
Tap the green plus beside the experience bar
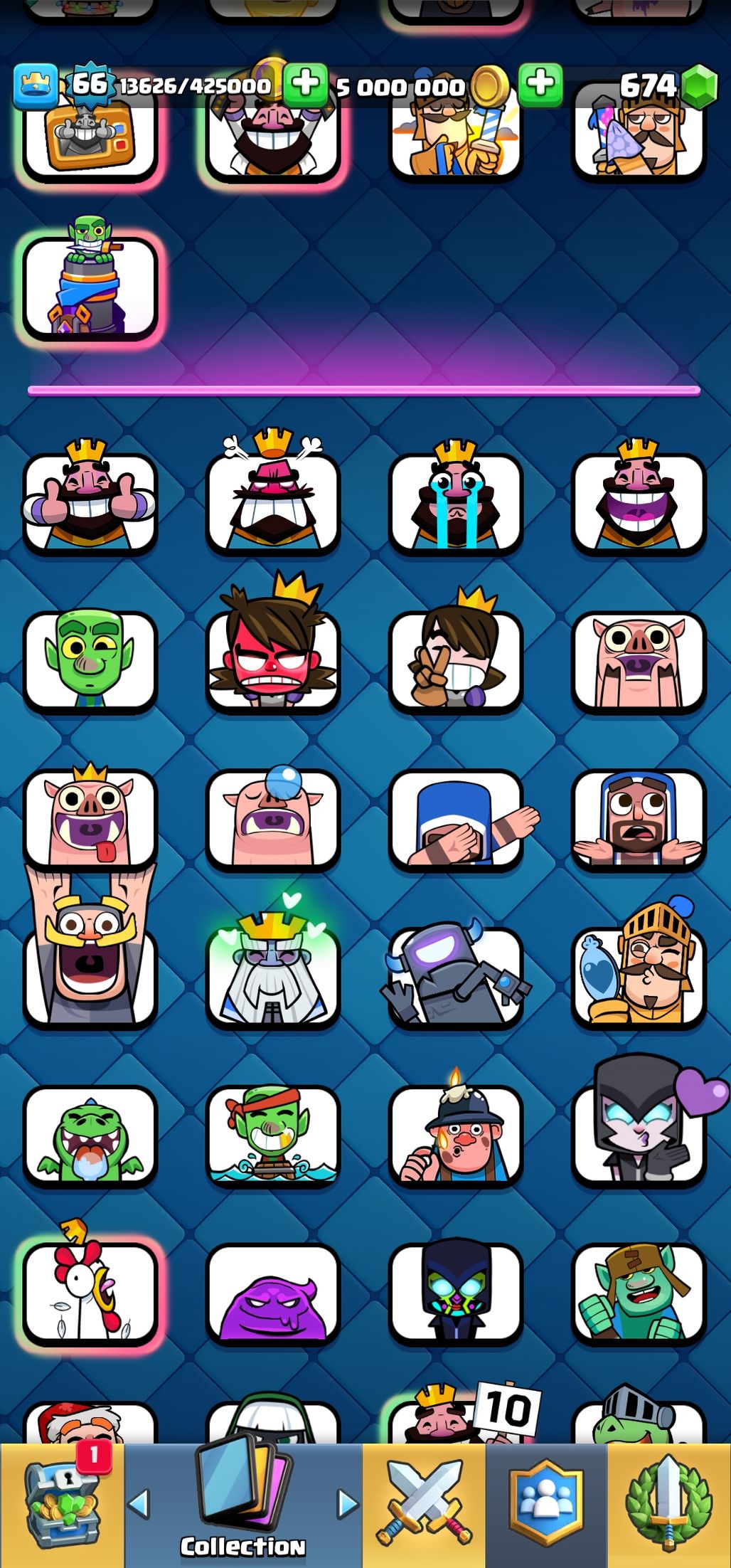[305, 84]
